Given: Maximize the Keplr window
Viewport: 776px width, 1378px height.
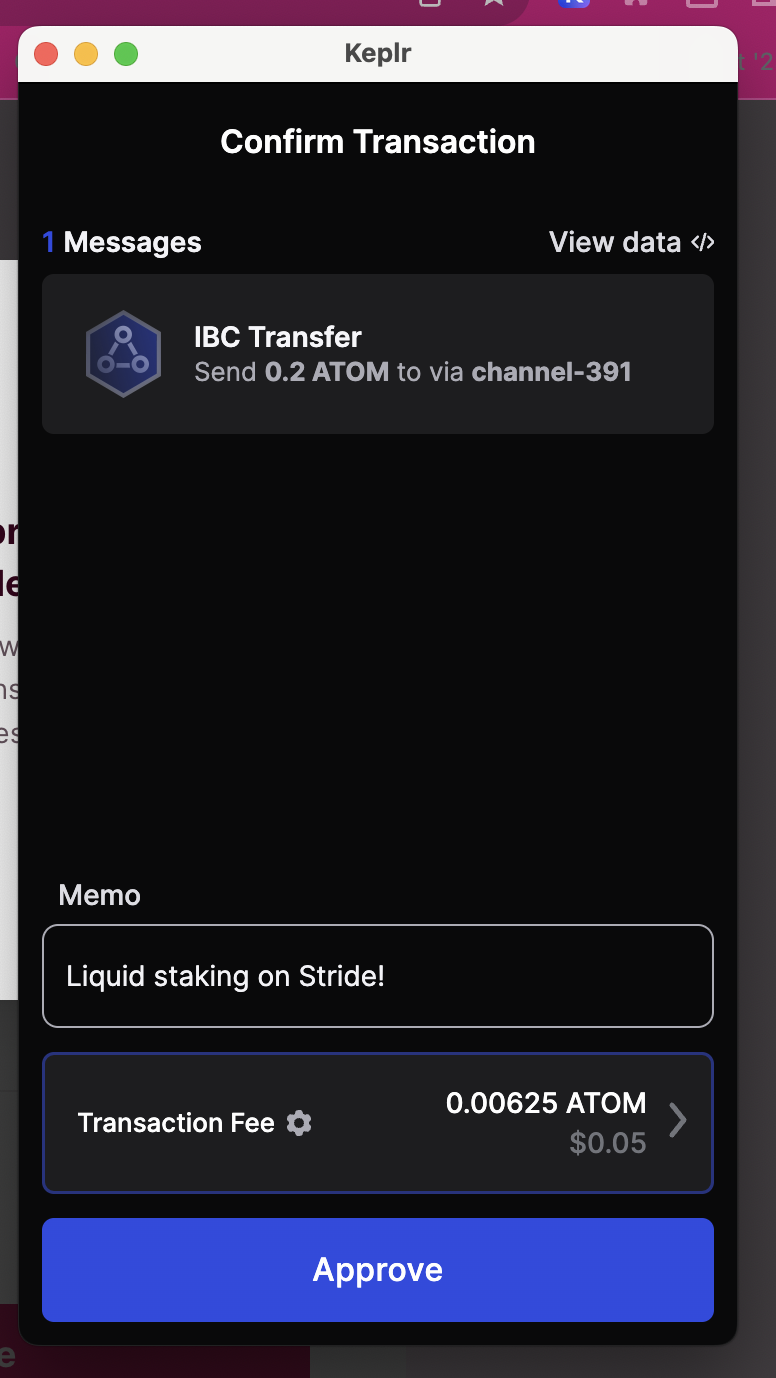Looking at the screenshot, I should 126,54.
